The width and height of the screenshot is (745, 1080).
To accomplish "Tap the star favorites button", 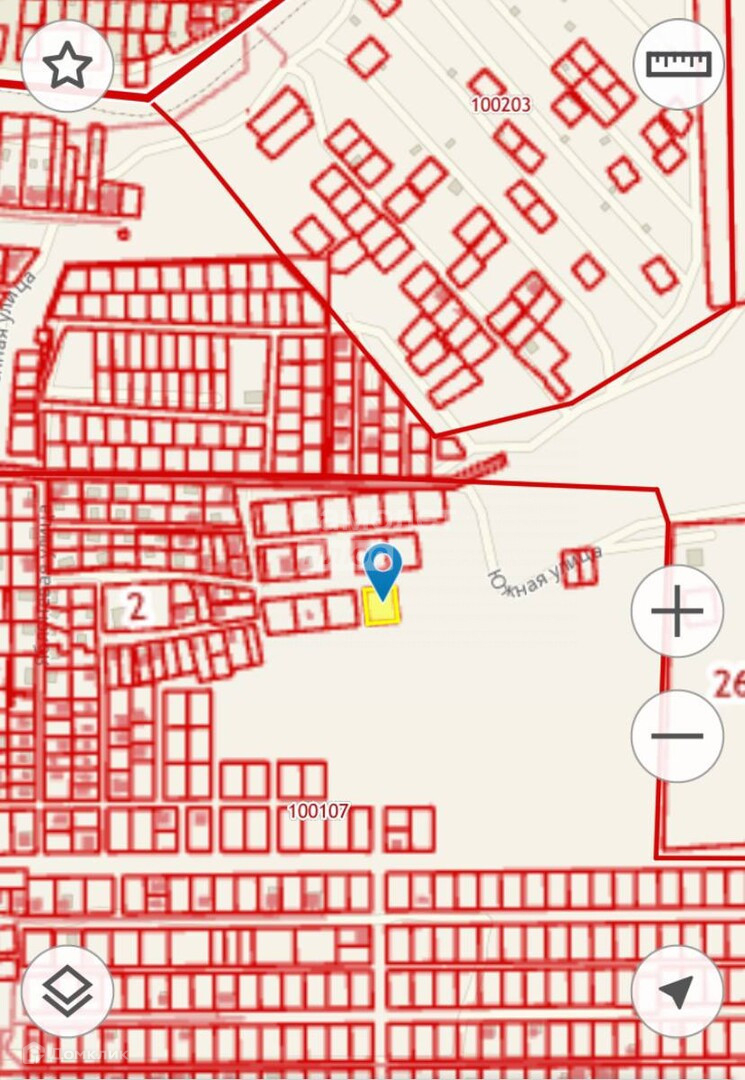I will tap(67, 66).
